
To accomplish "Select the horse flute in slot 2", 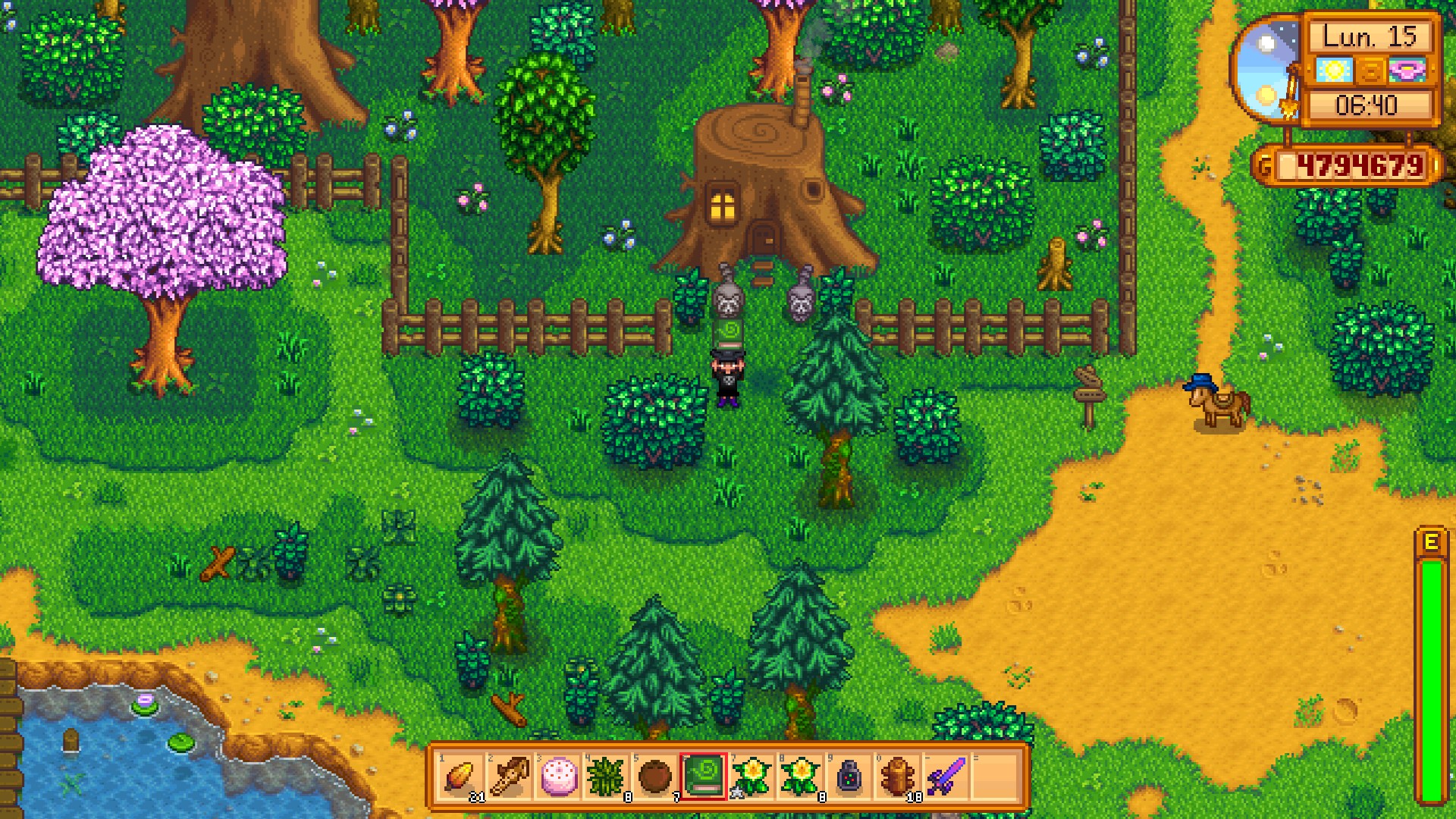I will [x=510, y=777].
